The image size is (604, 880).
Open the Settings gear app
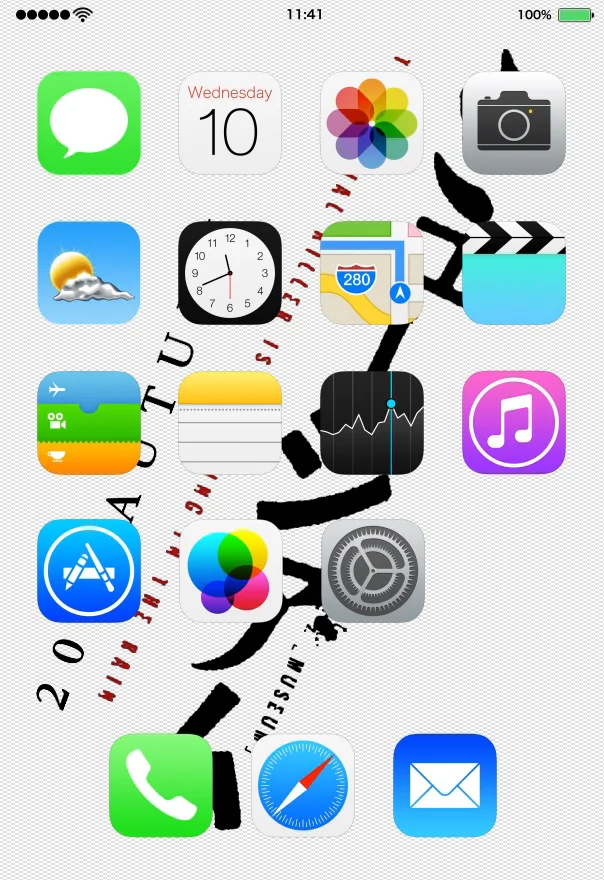[372, 571]
